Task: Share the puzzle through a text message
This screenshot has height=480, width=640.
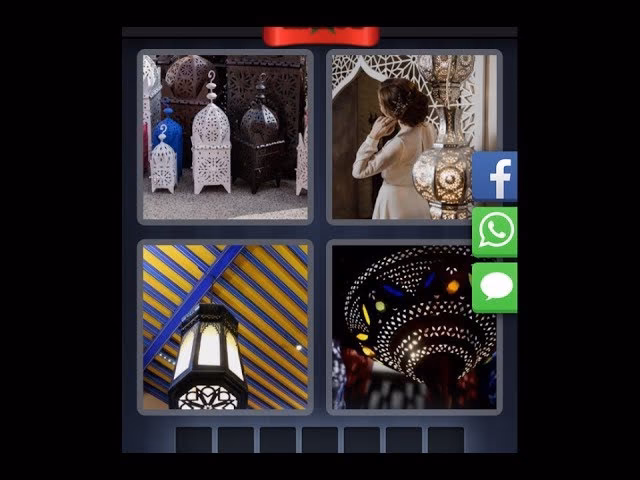Action: point(495,288)
